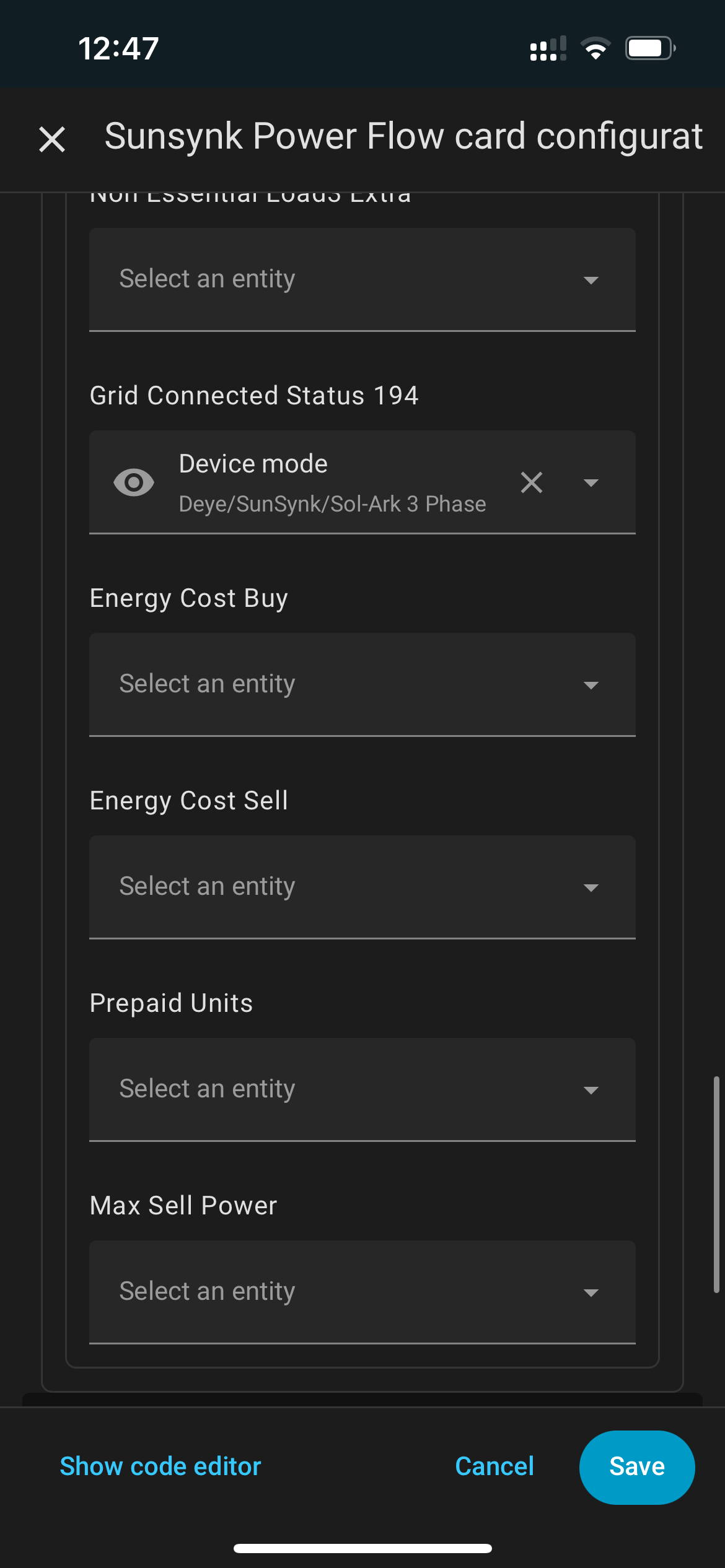This screenshot has height=1568, width=725.
Task: Save the card configuration
Action: coord(637,1467)
